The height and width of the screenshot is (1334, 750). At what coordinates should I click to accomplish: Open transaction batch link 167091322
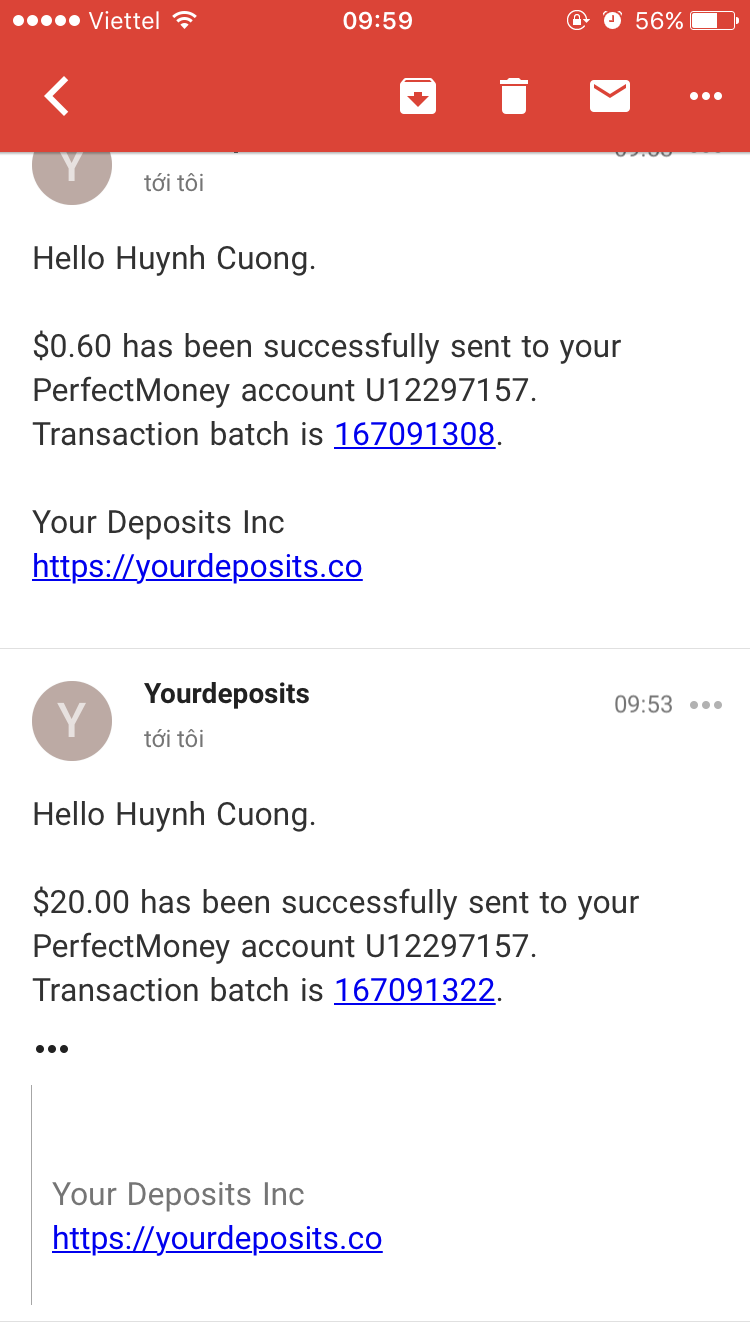point(414,990)
